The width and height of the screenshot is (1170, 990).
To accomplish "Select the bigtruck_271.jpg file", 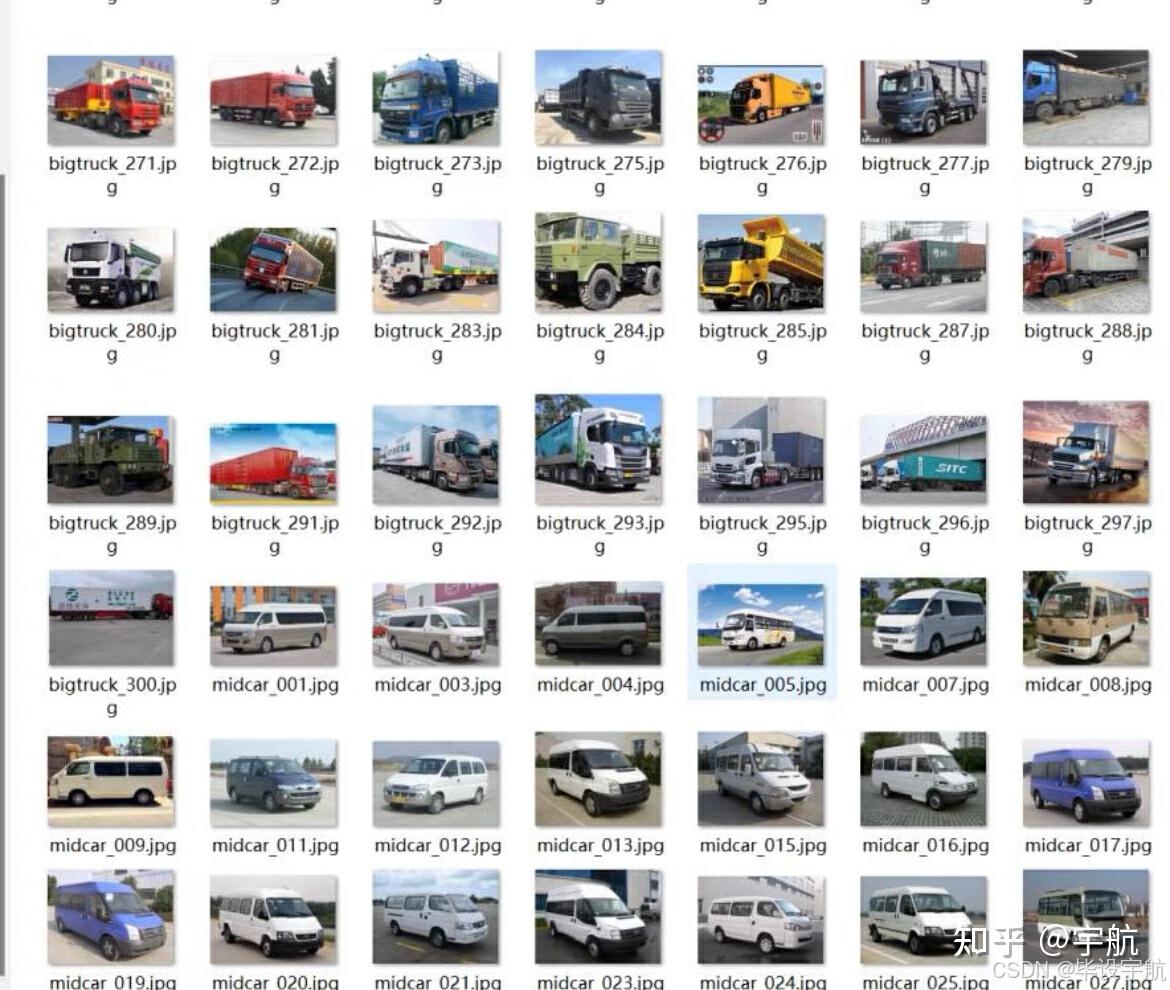I will 110,100.
